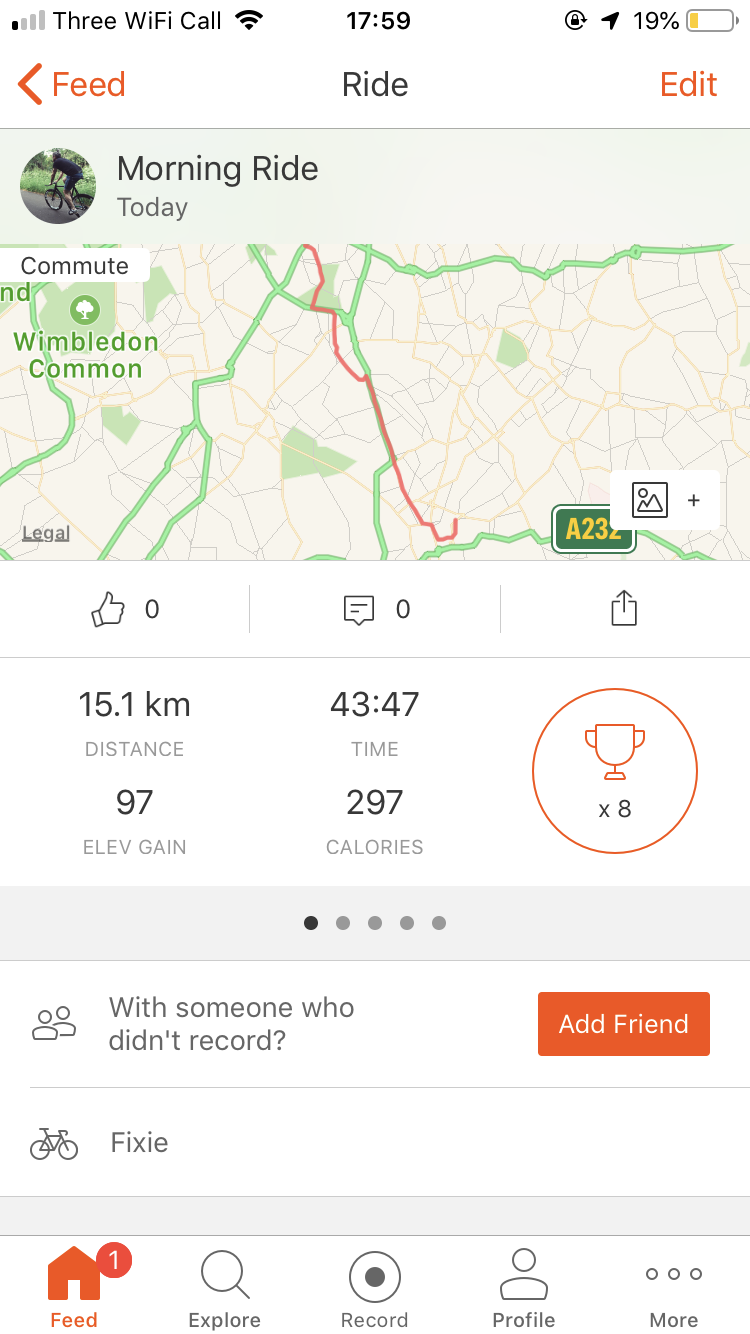
Task: View the trophy achievements circle
Action: 614,770
